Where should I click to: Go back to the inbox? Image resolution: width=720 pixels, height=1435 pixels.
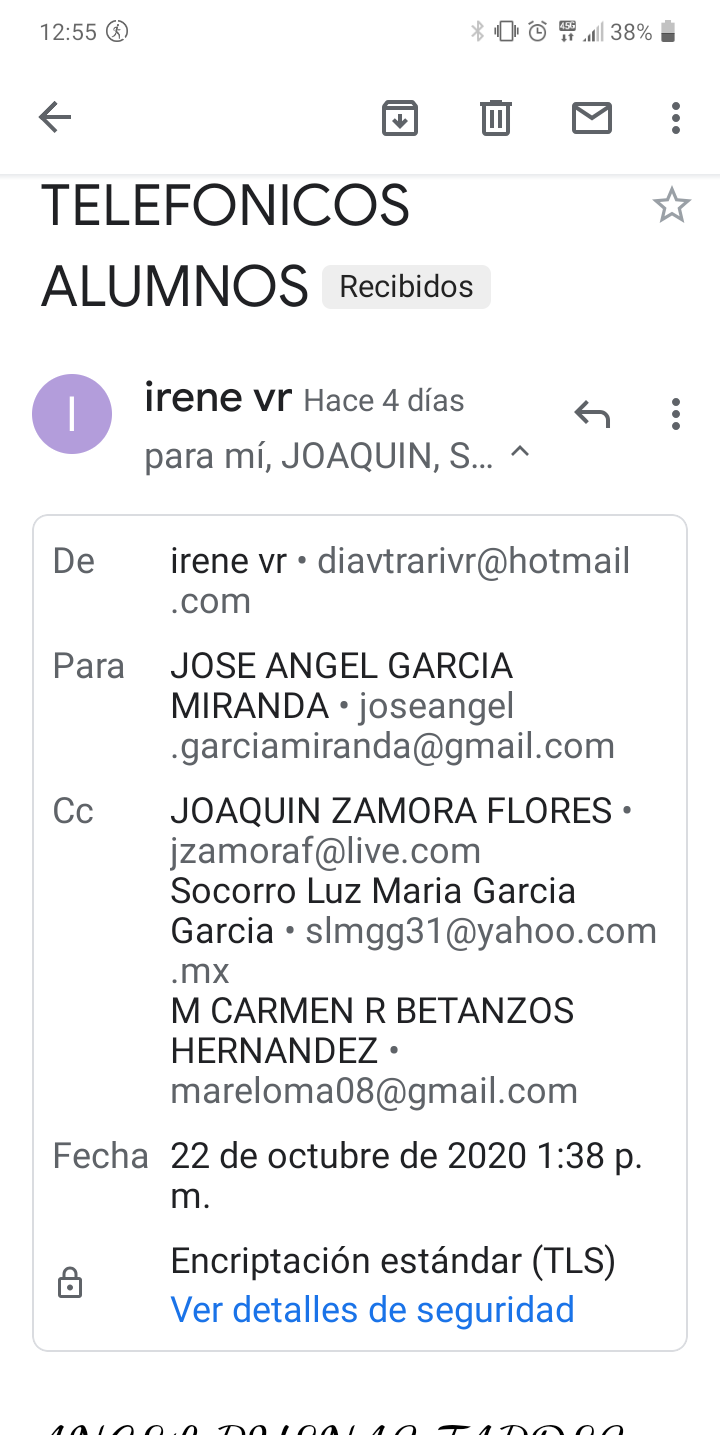[55, 118]
